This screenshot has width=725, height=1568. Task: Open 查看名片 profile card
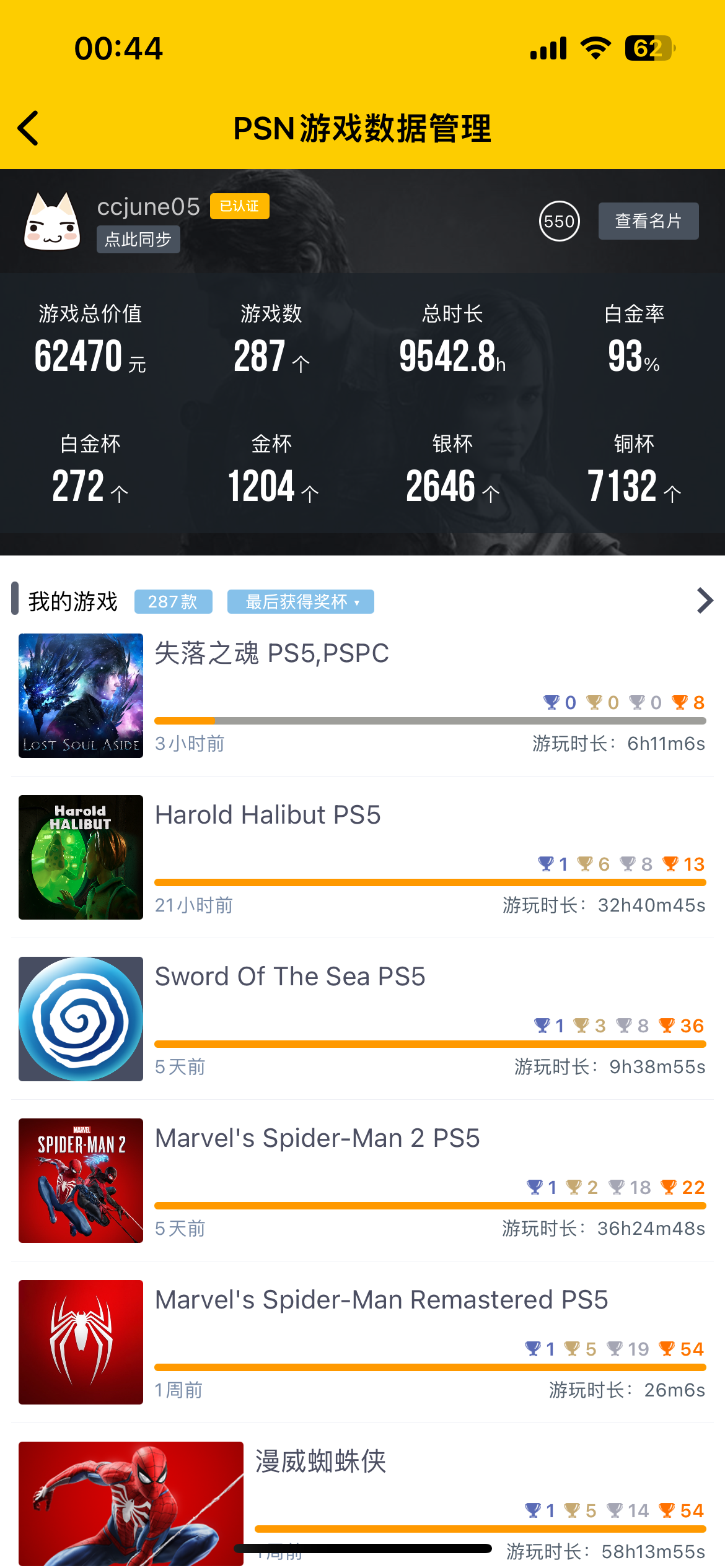click(648, 221)
